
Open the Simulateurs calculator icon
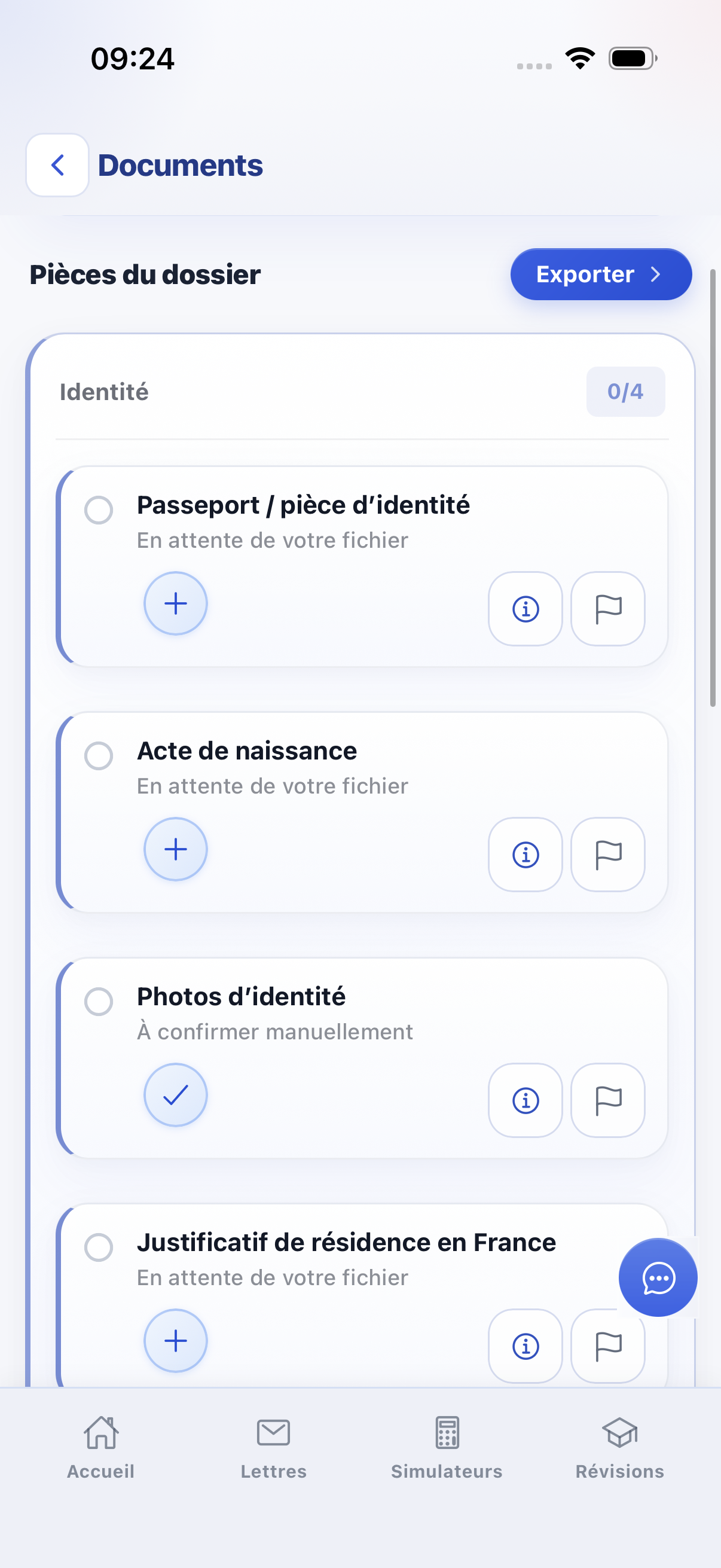446,1432
